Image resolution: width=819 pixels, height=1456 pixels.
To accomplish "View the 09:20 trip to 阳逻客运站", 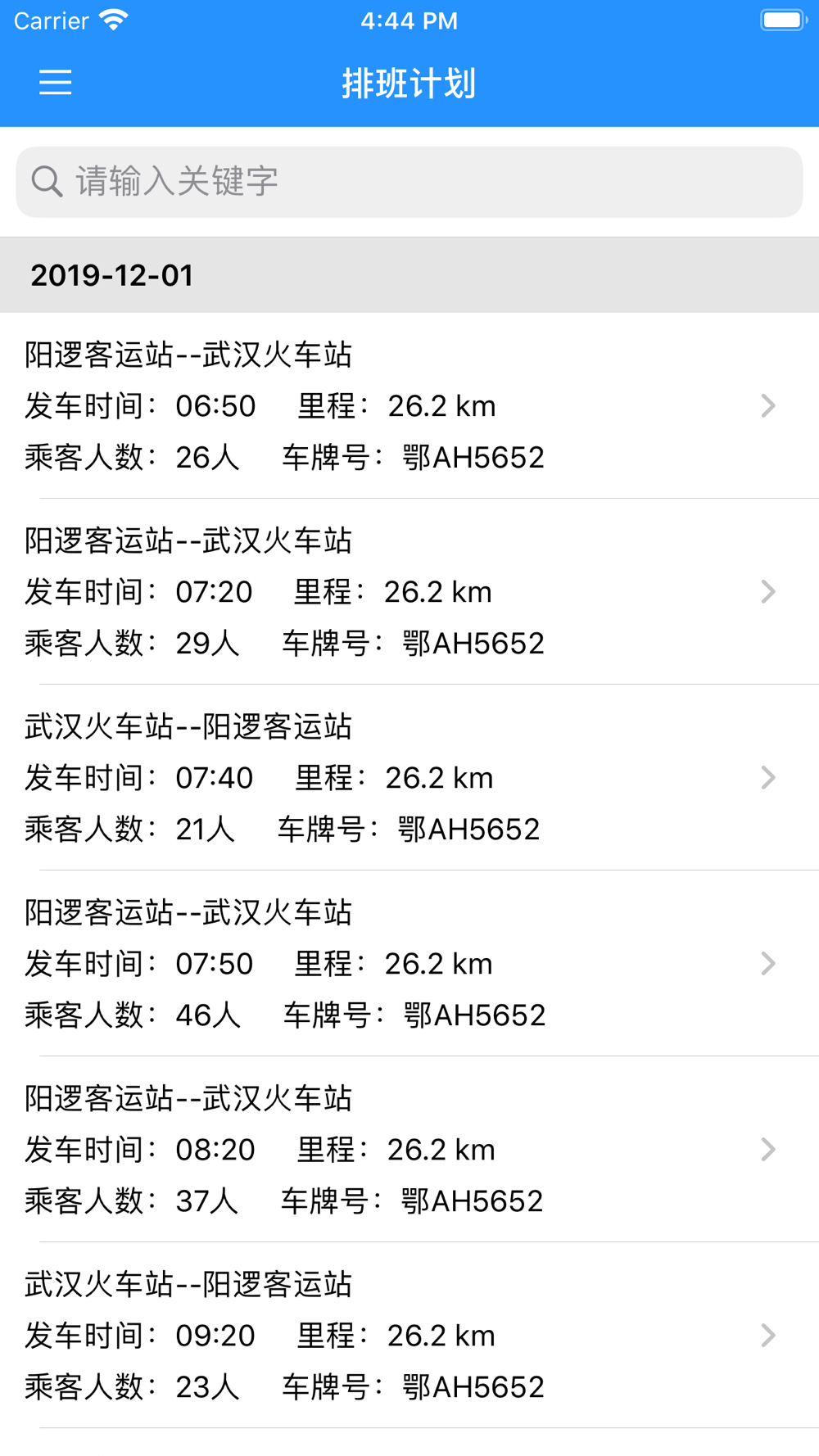I will tap(409, 1335).
